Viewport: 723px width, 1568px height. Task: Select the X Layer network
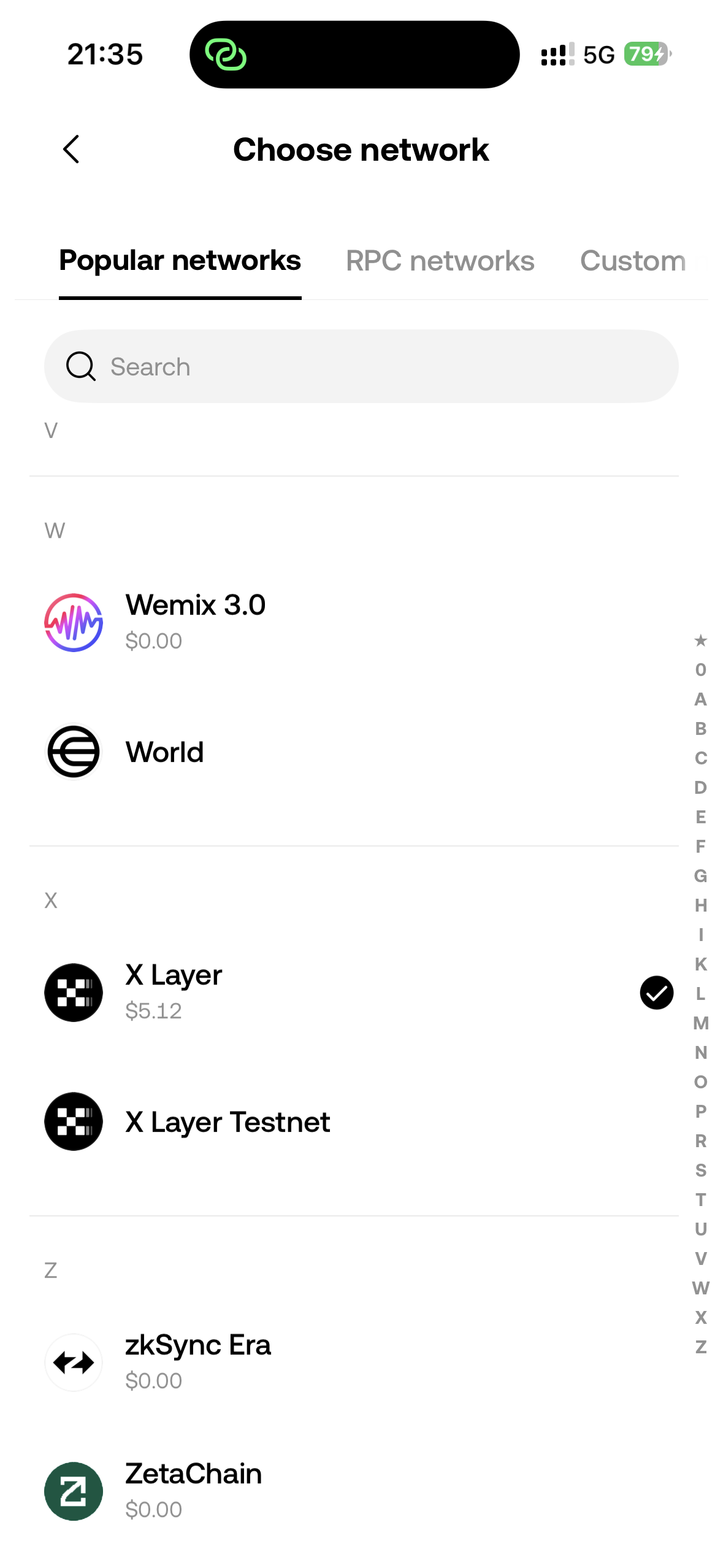click(x=174, y=992)
